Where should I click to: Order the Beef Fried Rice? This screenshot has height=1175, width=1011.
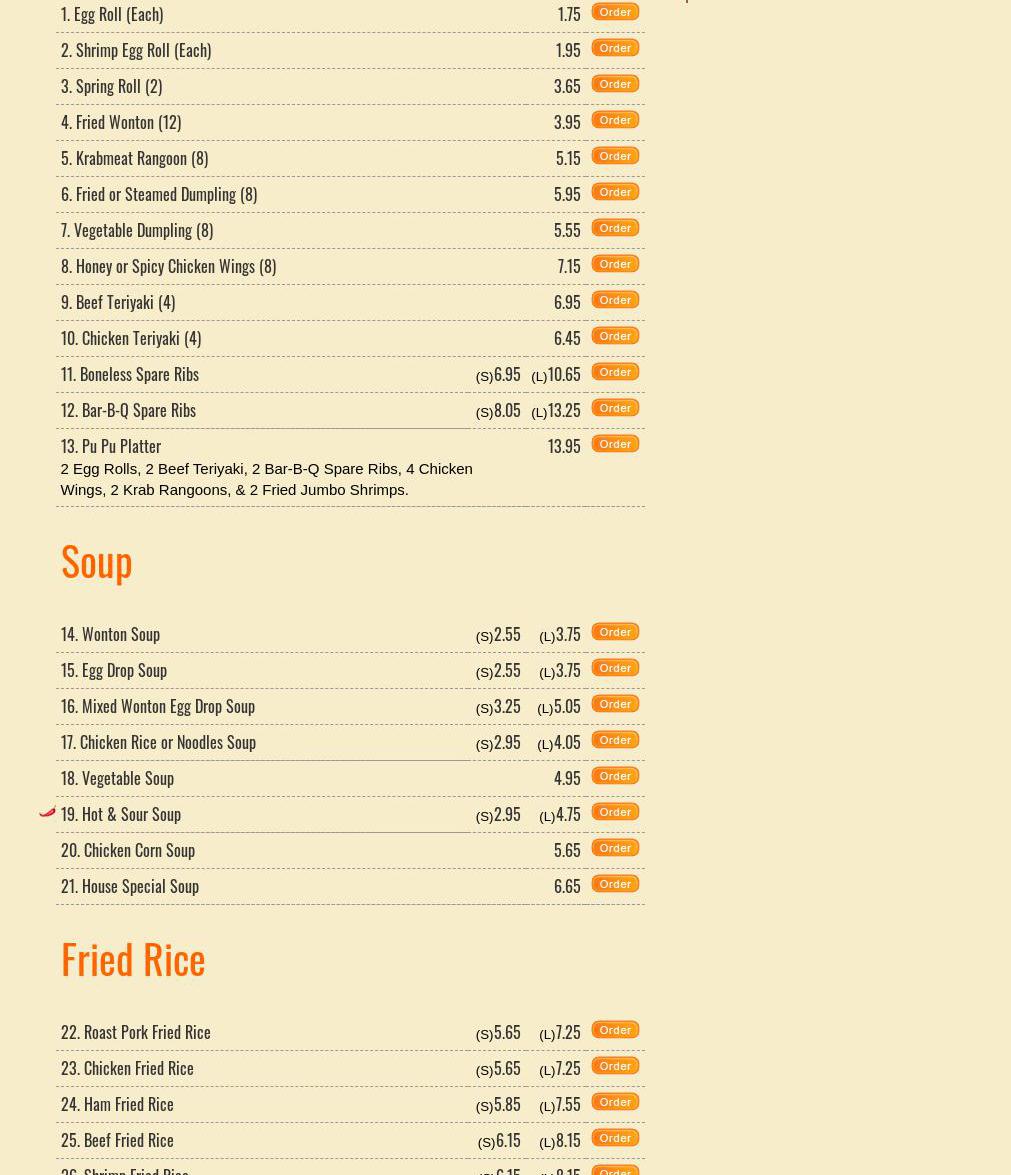tap(615, 1138)
